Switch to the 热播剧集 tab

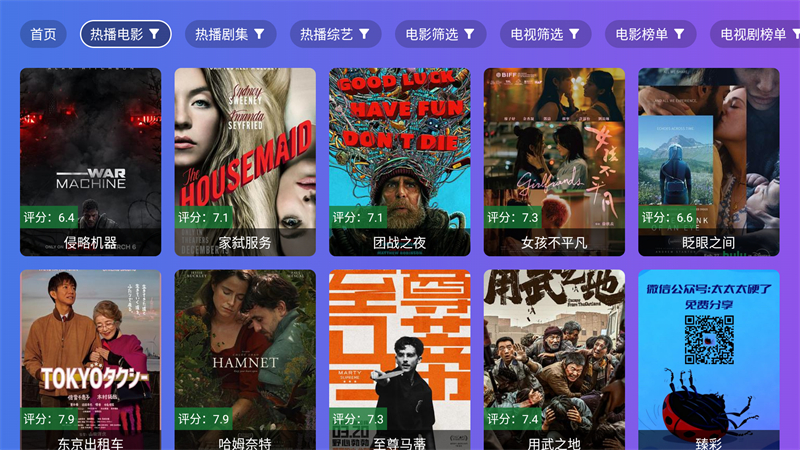click(230, 34)
